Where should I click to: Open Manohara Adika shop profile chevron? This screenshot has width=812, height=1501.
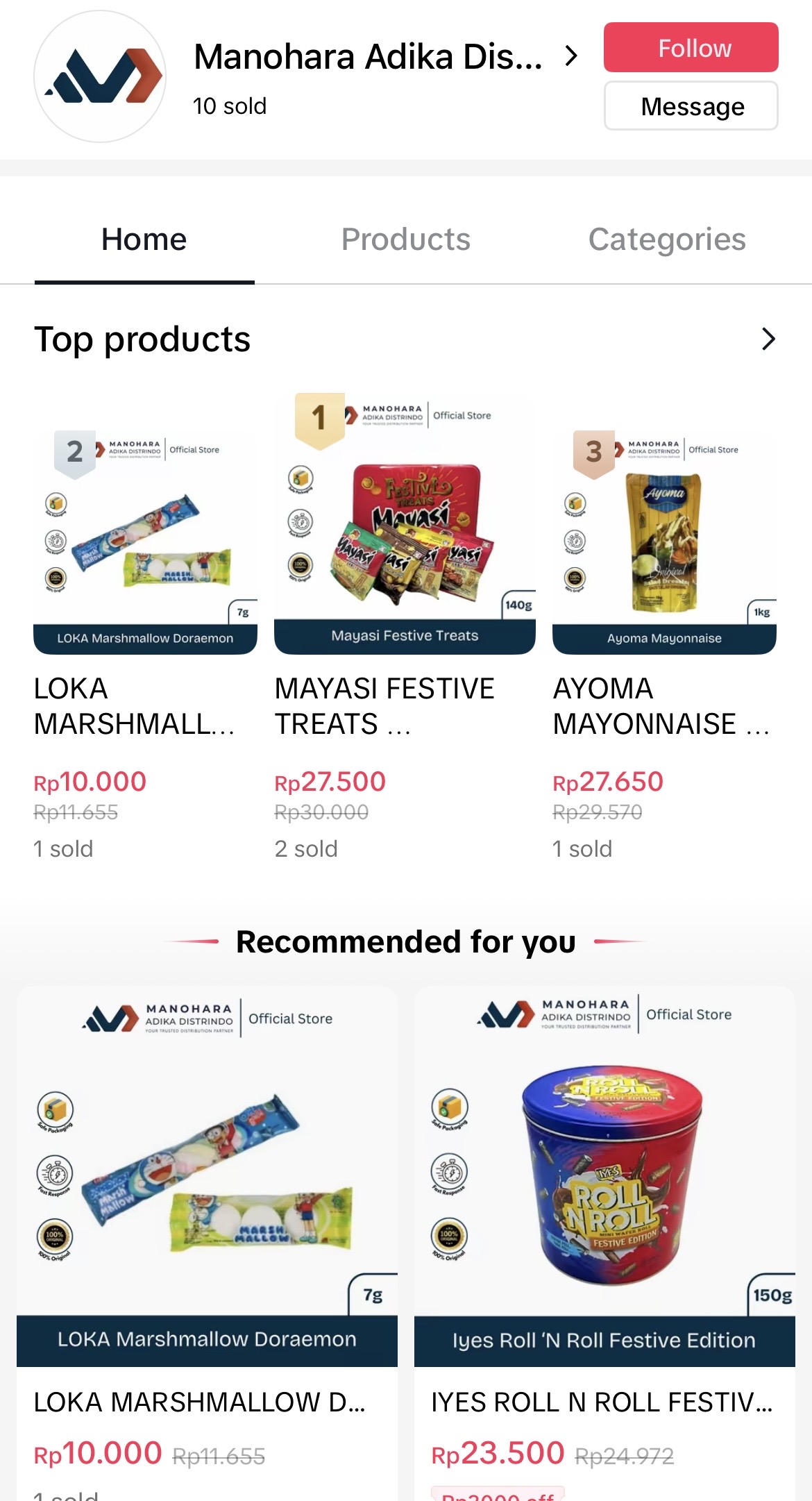coord(571,56)
